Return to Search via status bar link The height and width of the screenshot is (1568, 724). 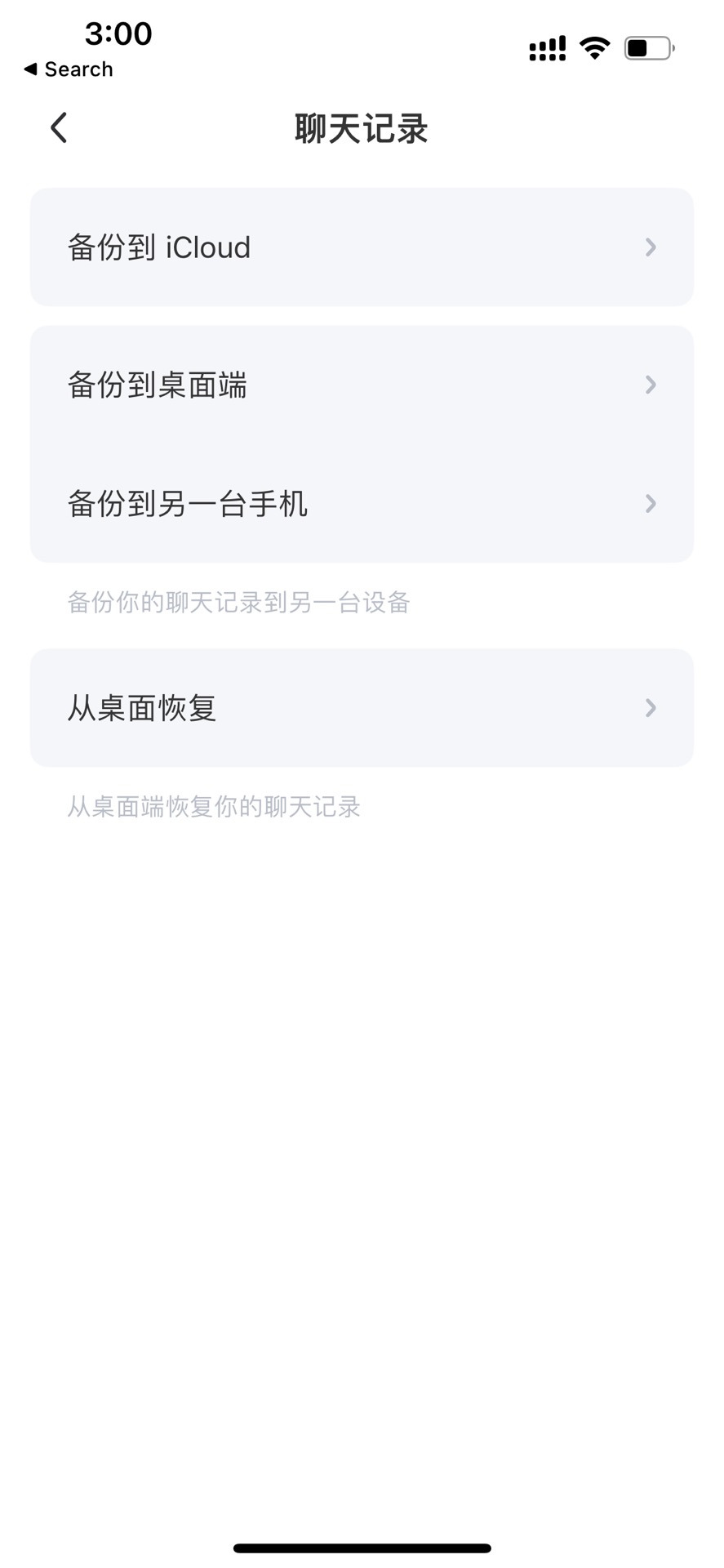click(x=69, y=69)
